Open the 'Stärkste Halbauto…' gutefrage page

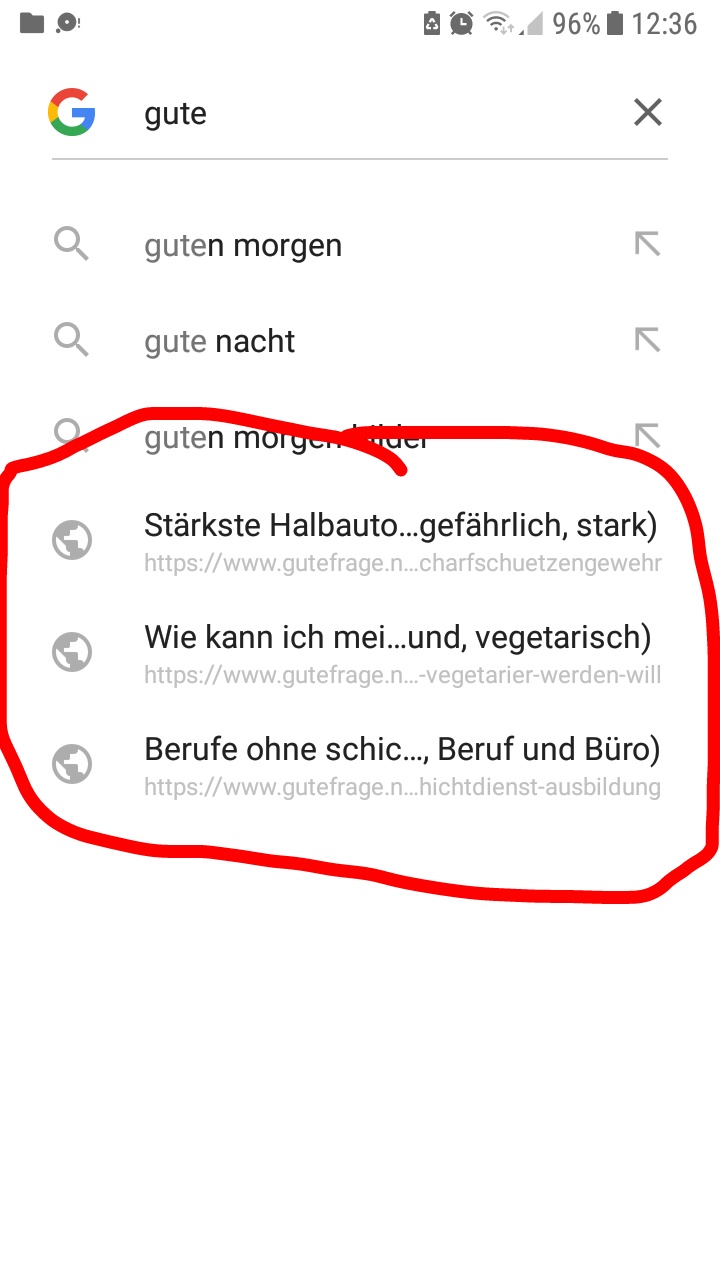pyautogui.click(x=400, y=540)
